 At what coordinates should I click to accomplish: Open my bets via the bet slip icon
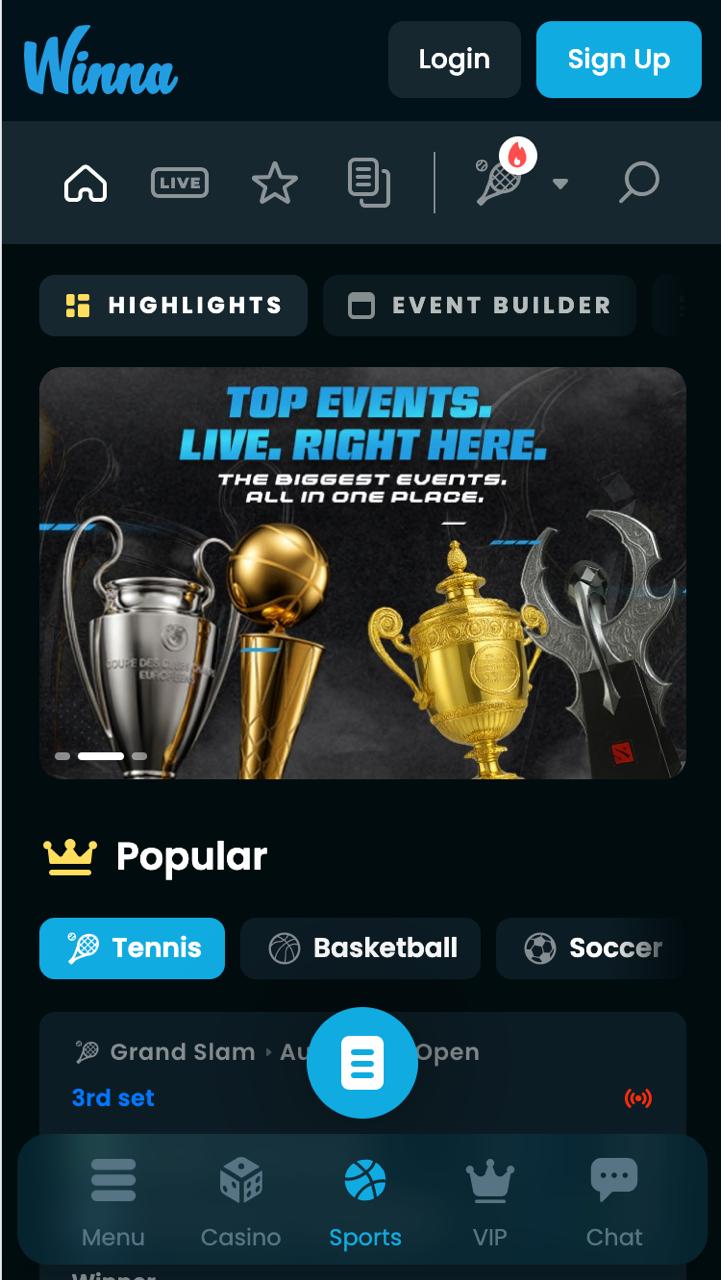pyautogui.click(x=369, y=182)
